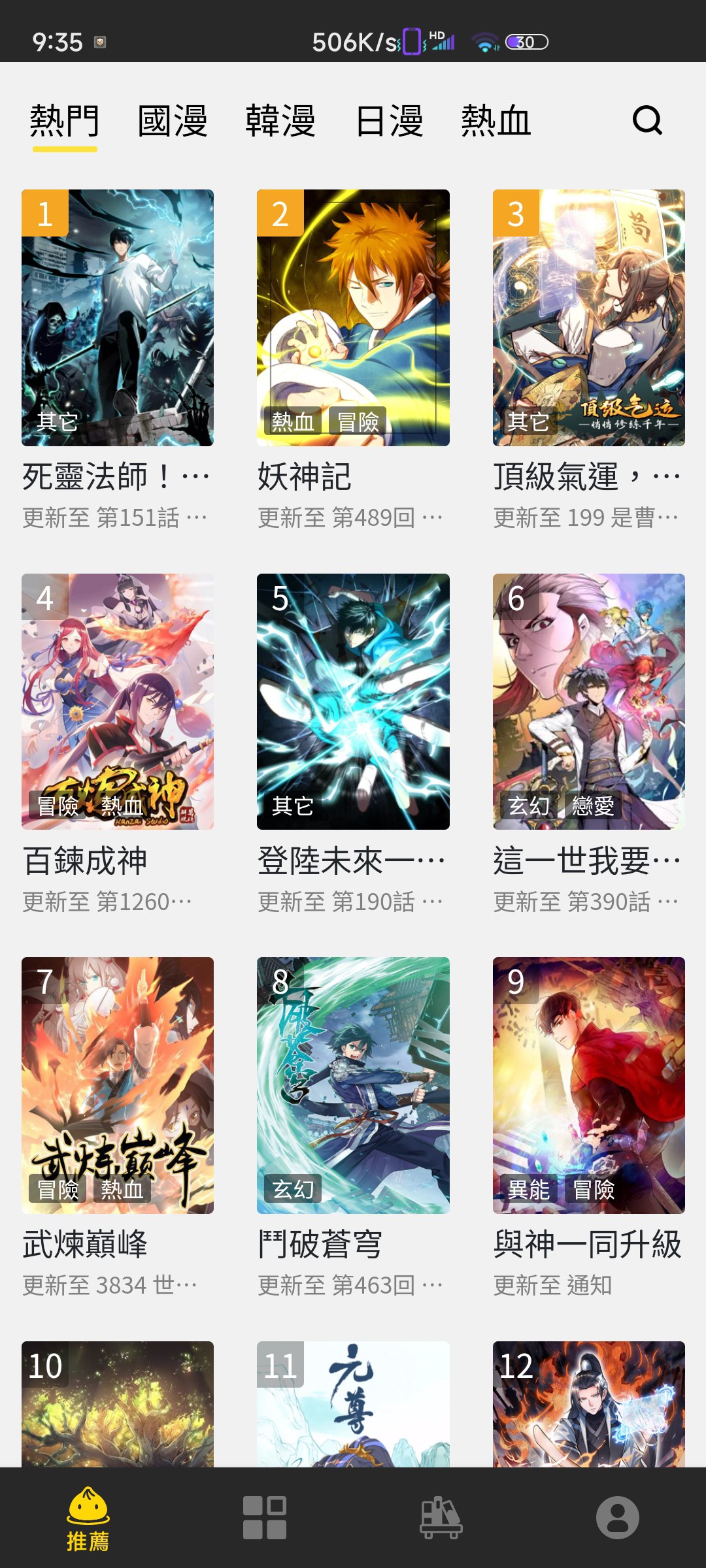This screenshot has height=1568, width=706.
Task: Switch to the 國漫 tab
Action: 173,122
